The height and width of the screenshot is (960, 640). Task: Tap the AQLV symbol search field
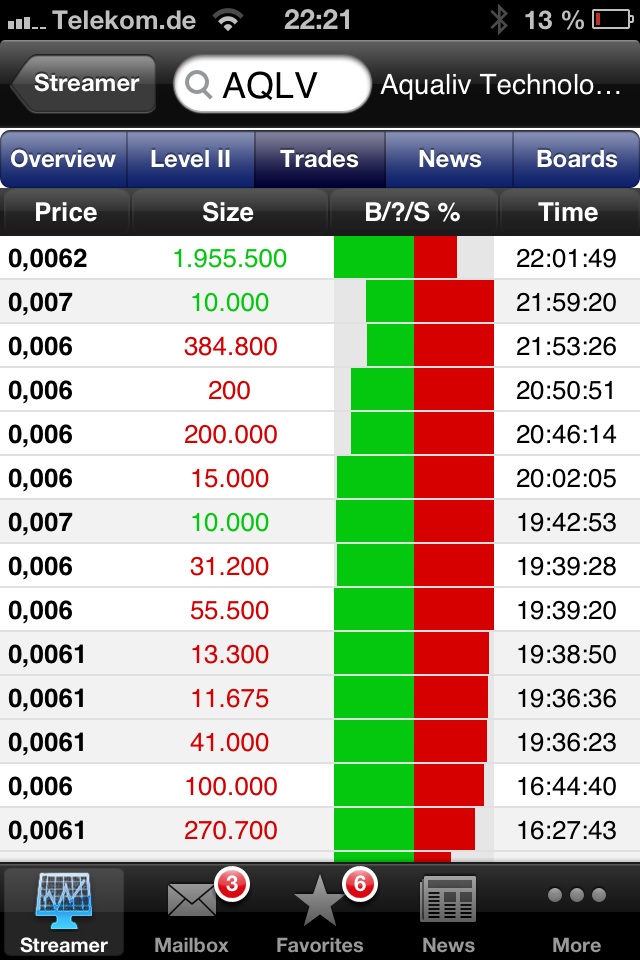click(x=272, y=85)
